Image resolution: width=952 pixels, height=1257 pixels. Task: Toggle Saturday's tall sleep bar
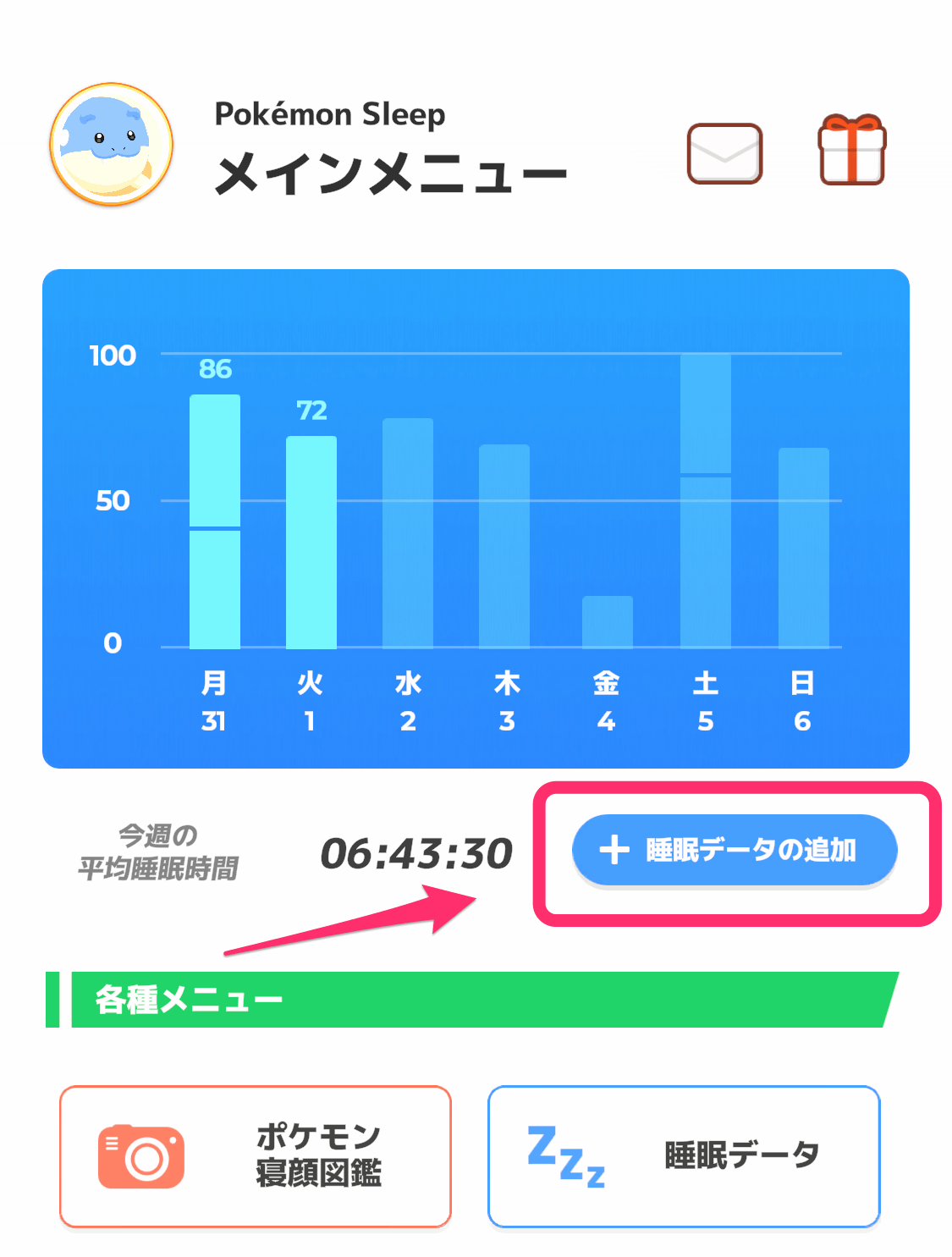coord(707,499)
